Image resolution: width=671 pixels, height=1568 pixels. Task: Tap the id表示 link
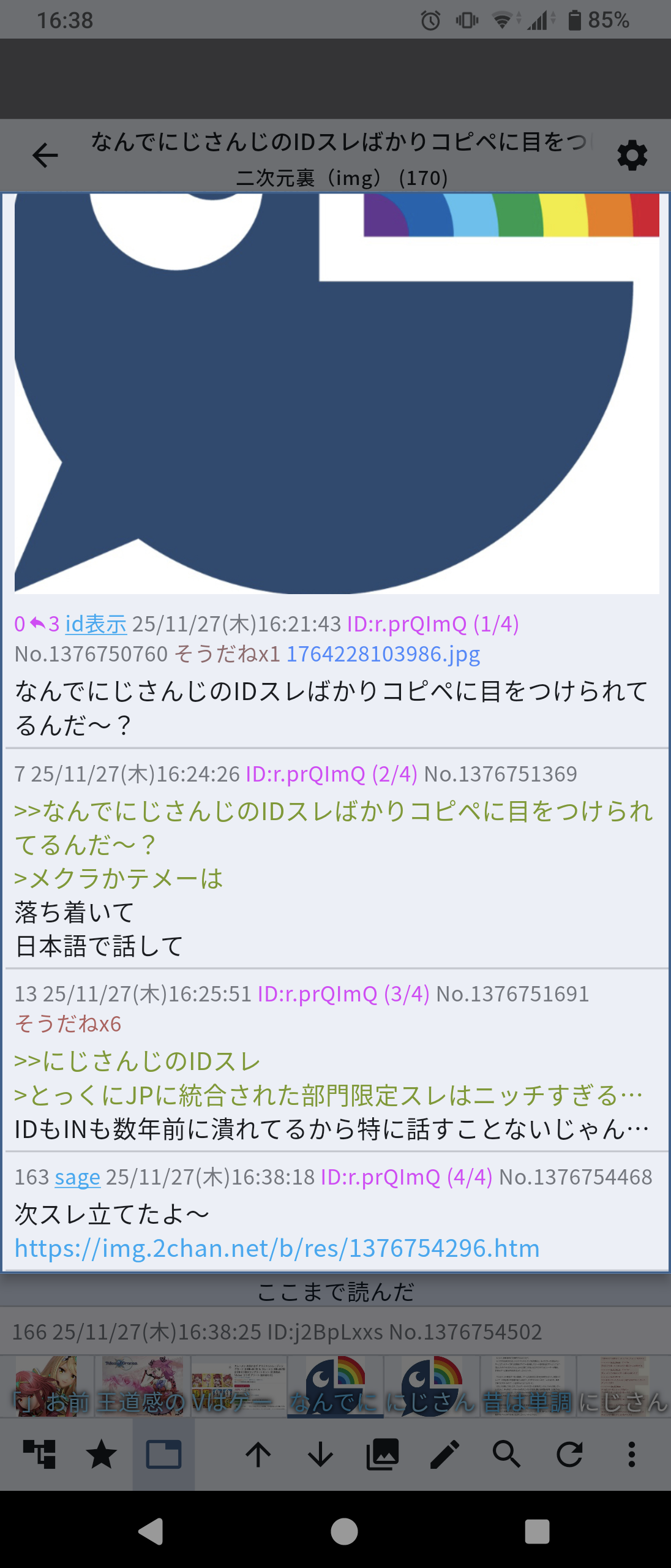96,624
